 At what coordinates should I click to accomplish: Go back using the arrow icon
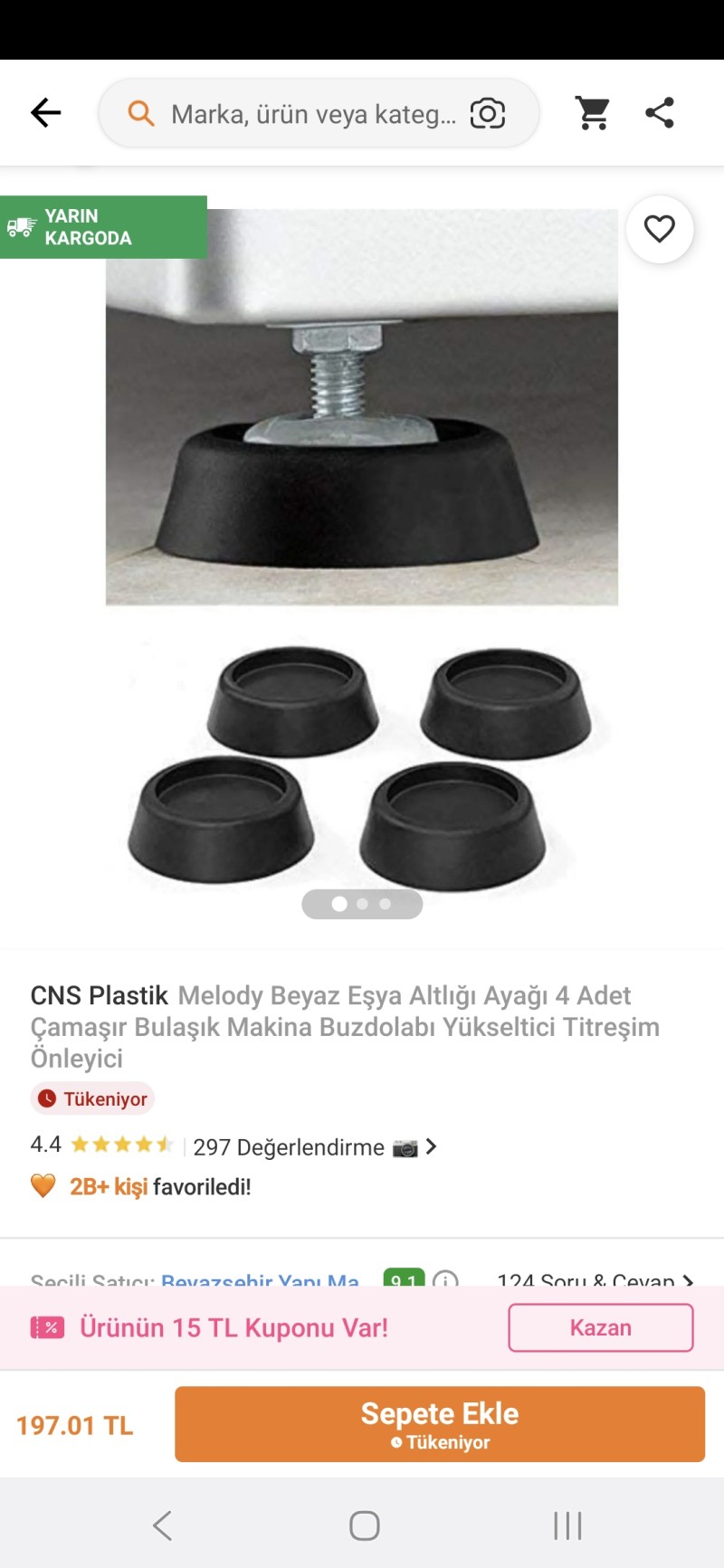click(x=45, y=113)
